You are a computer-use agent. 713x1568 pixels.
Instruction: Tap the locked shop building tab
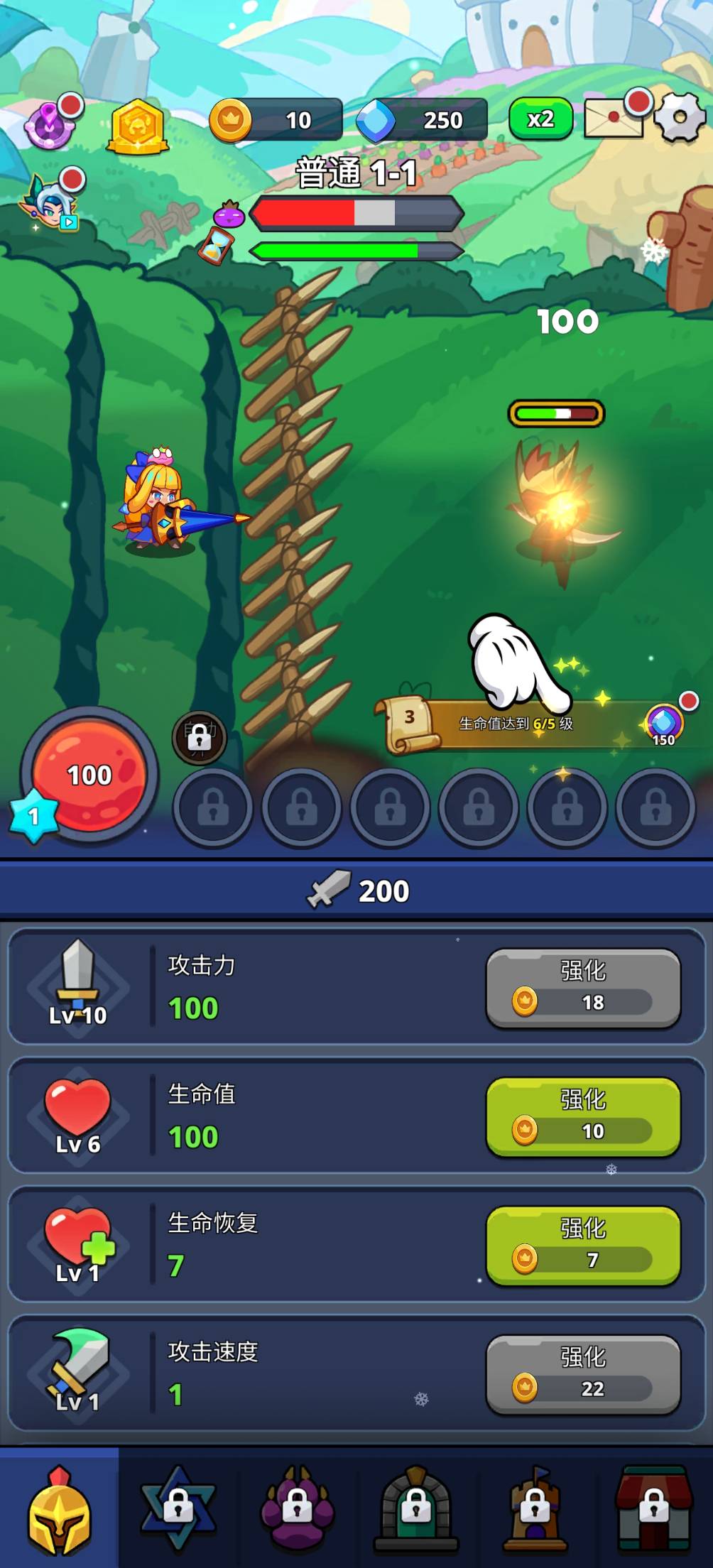[653, 1508]
